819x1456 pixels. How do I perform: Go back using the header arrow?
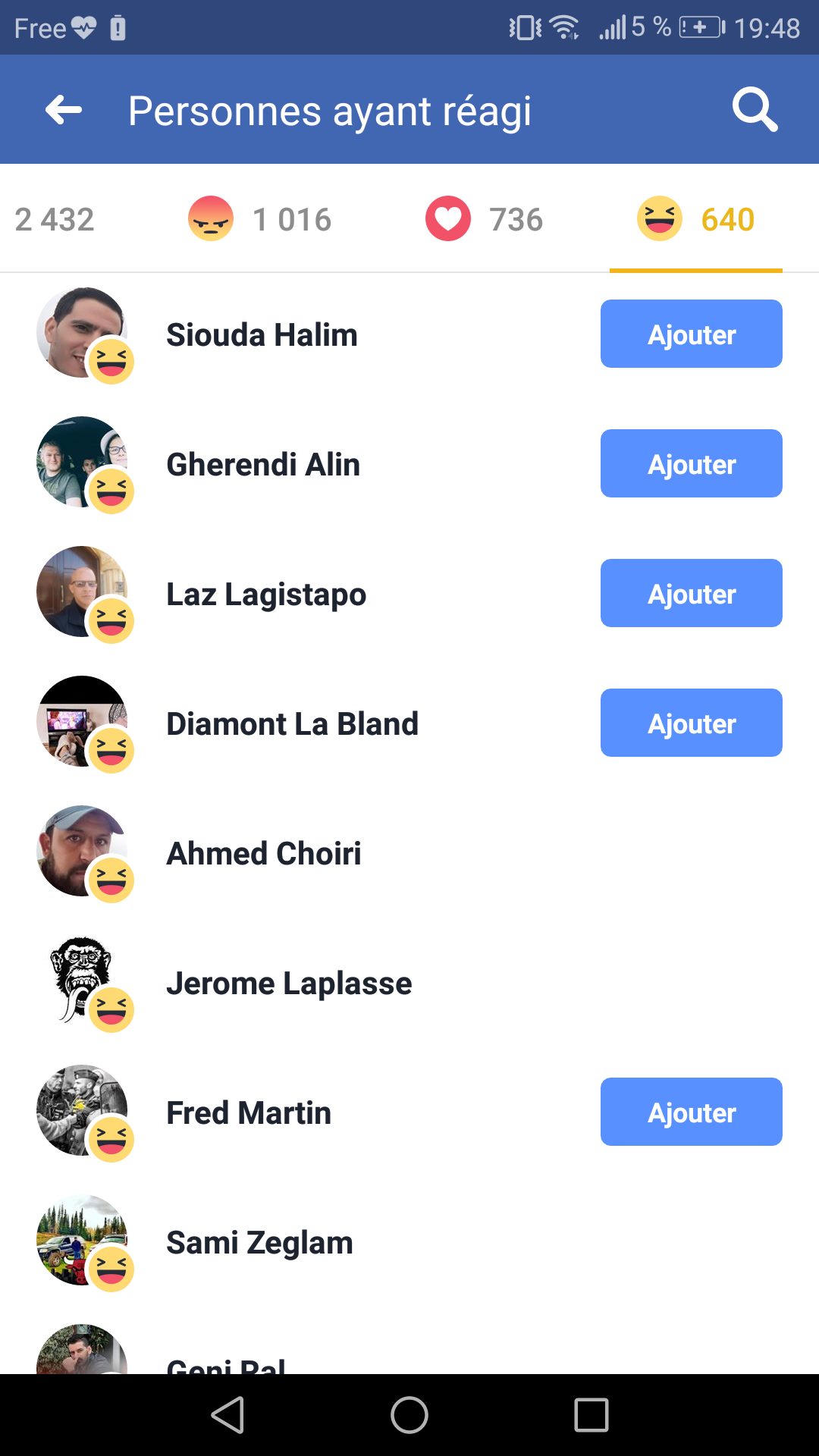click(x=64, y=111)
